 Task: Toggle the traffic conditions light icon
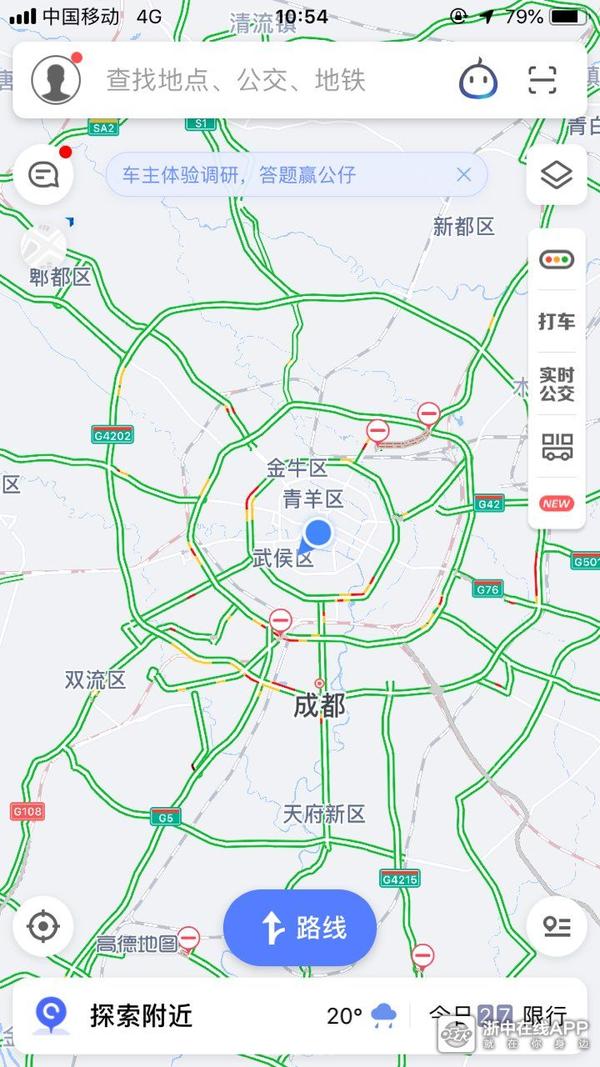click(556, 260)
